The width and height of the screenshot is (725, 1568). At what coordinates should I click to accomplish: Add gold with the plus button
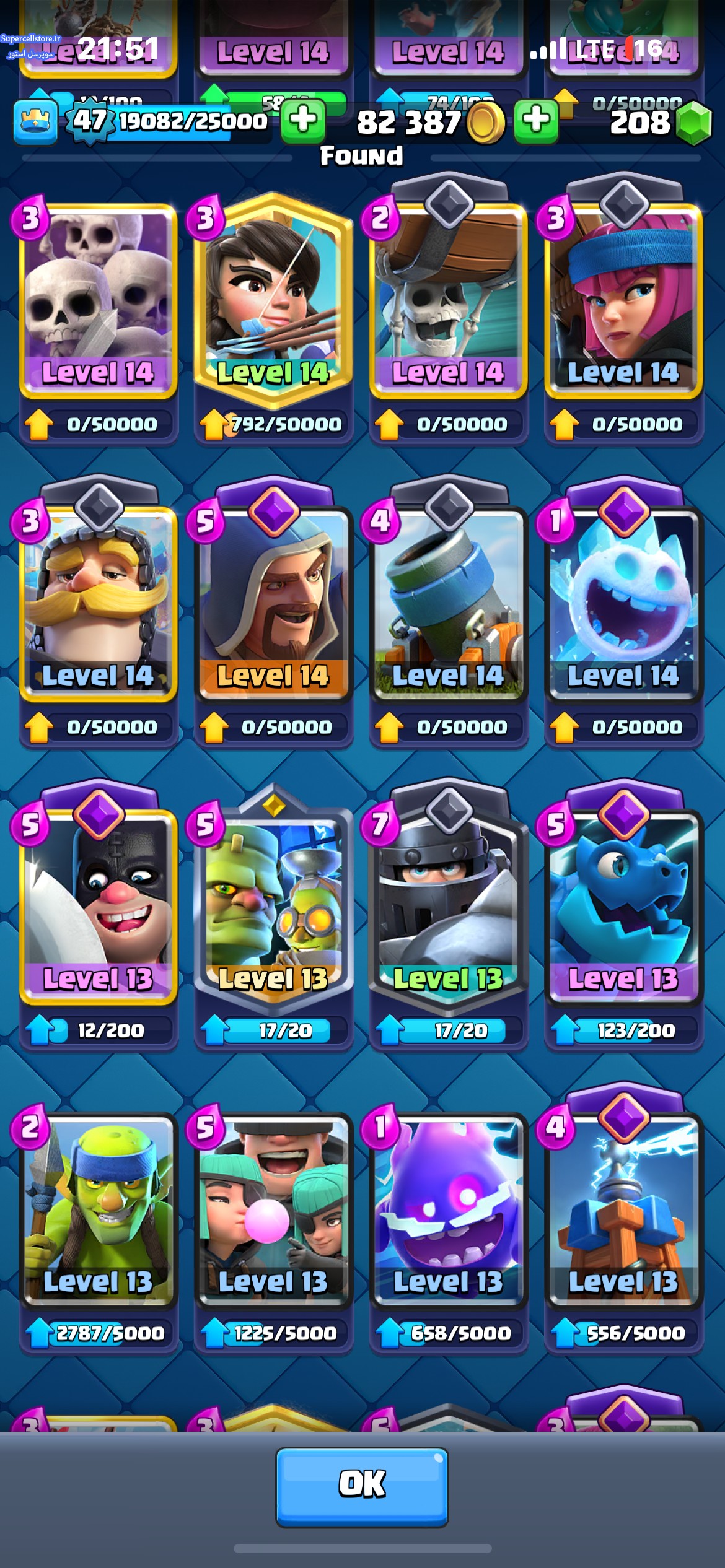point(304,120)
